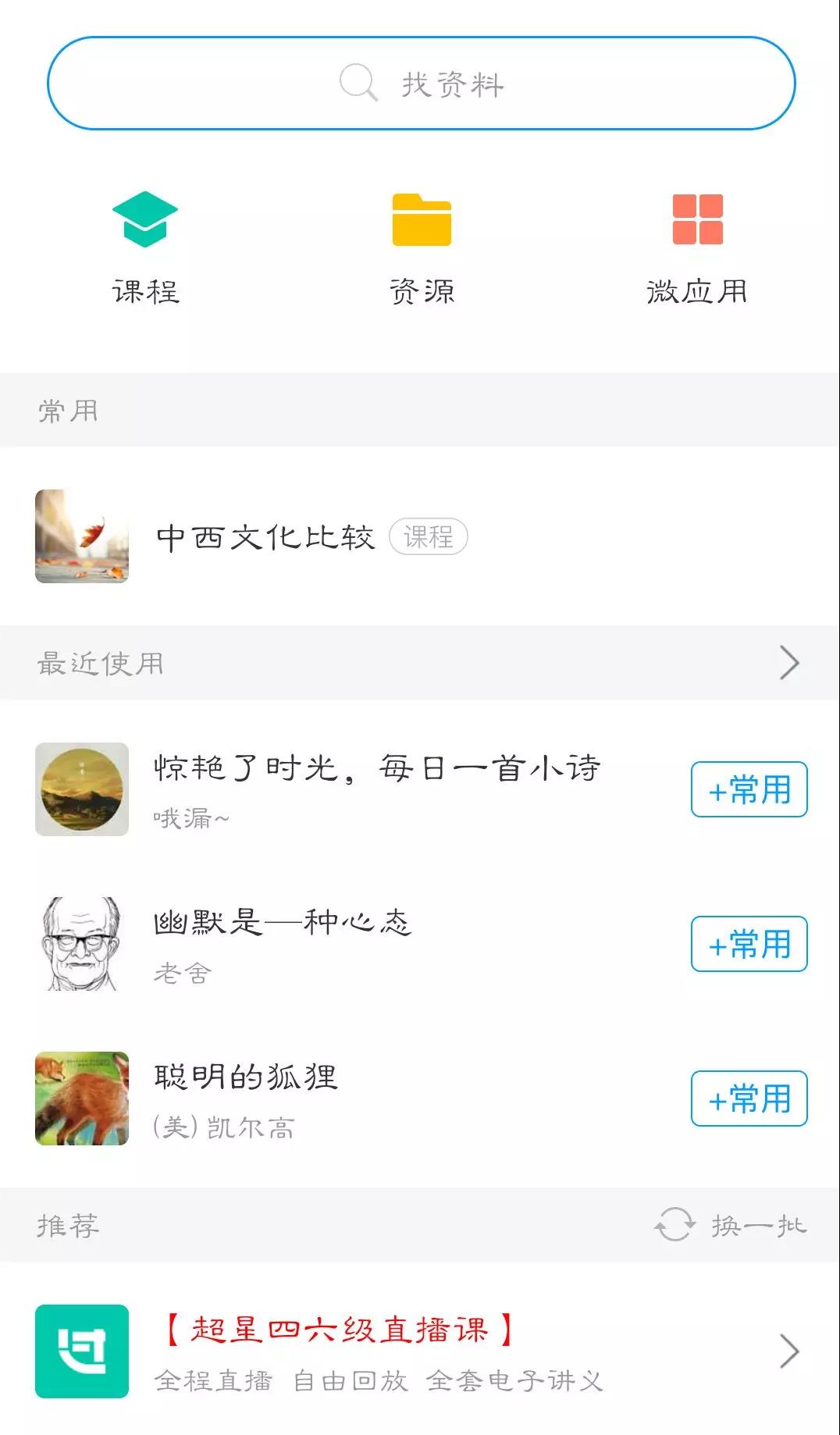Add 聪明的狐狸 to 常用
The image size is (840, 1435).
[749, 1099]
